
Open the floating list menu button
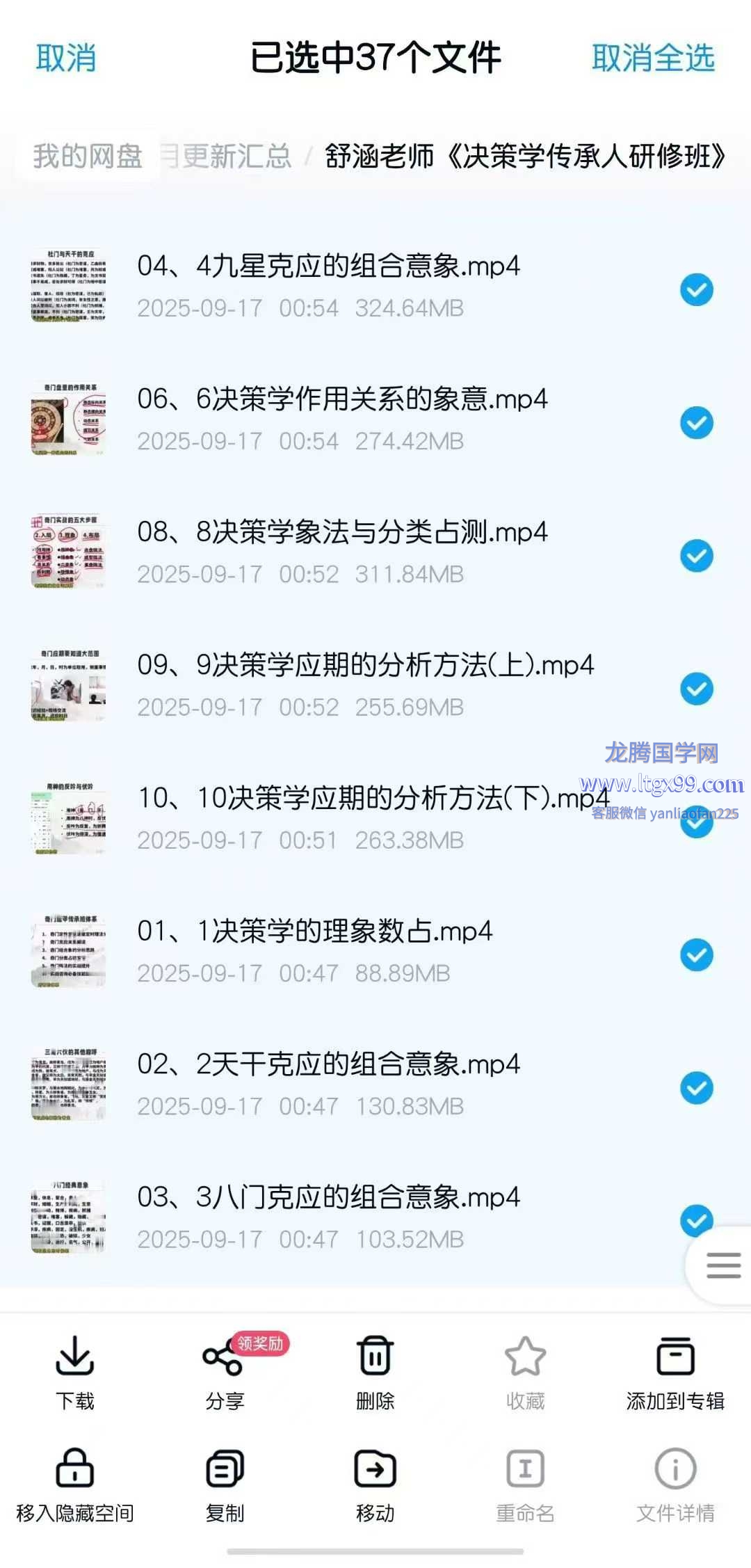pos(722,1265)
